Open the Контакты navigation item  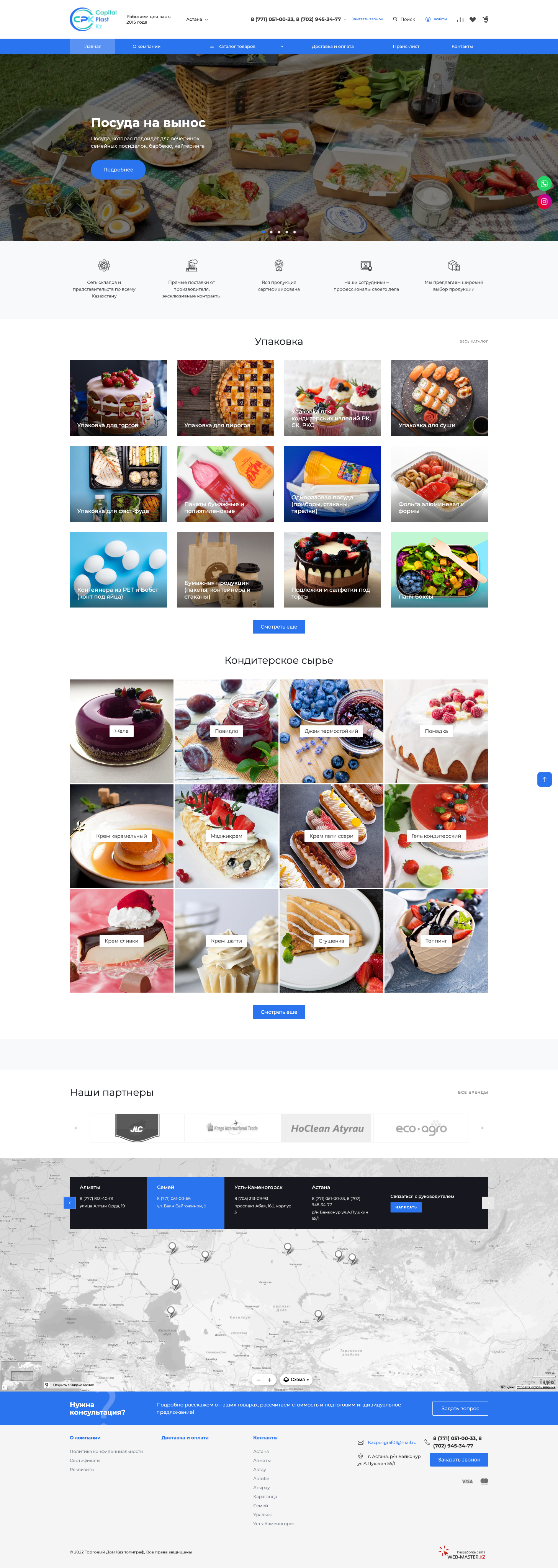pyautogui.click(x=462, y=46)
